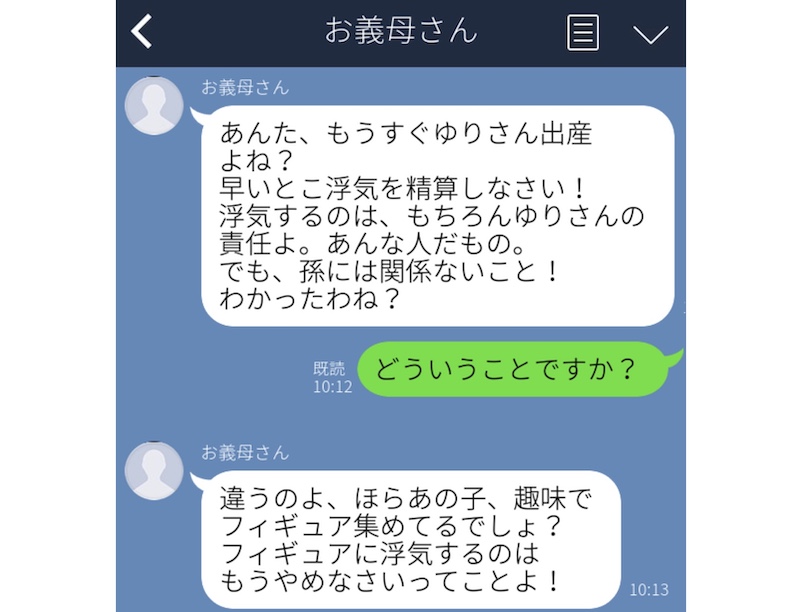Go back from the お義母さん chat
The width and height of the screenshot is (800, 612).
(143, 32)
